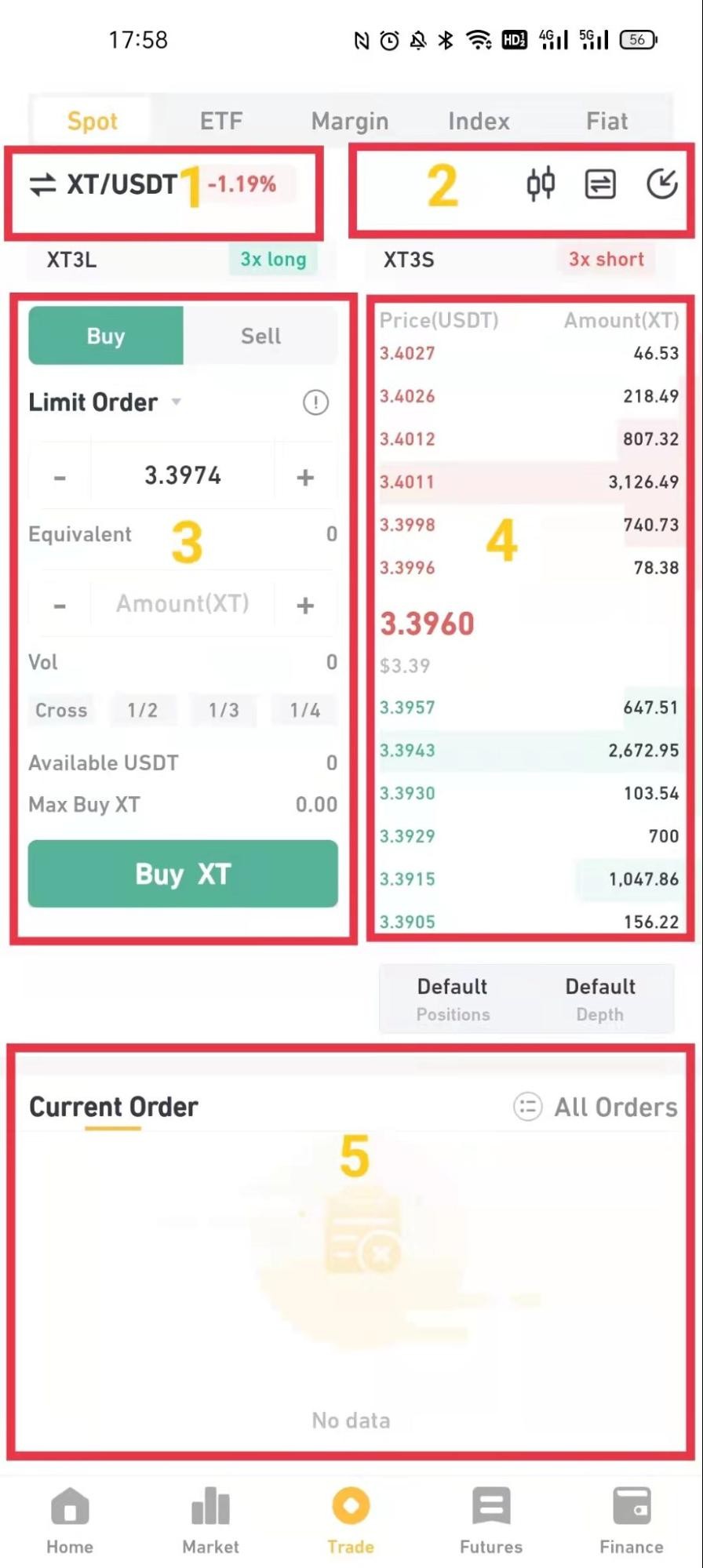Open the All Orders list icon

(x=527, y=1107)
